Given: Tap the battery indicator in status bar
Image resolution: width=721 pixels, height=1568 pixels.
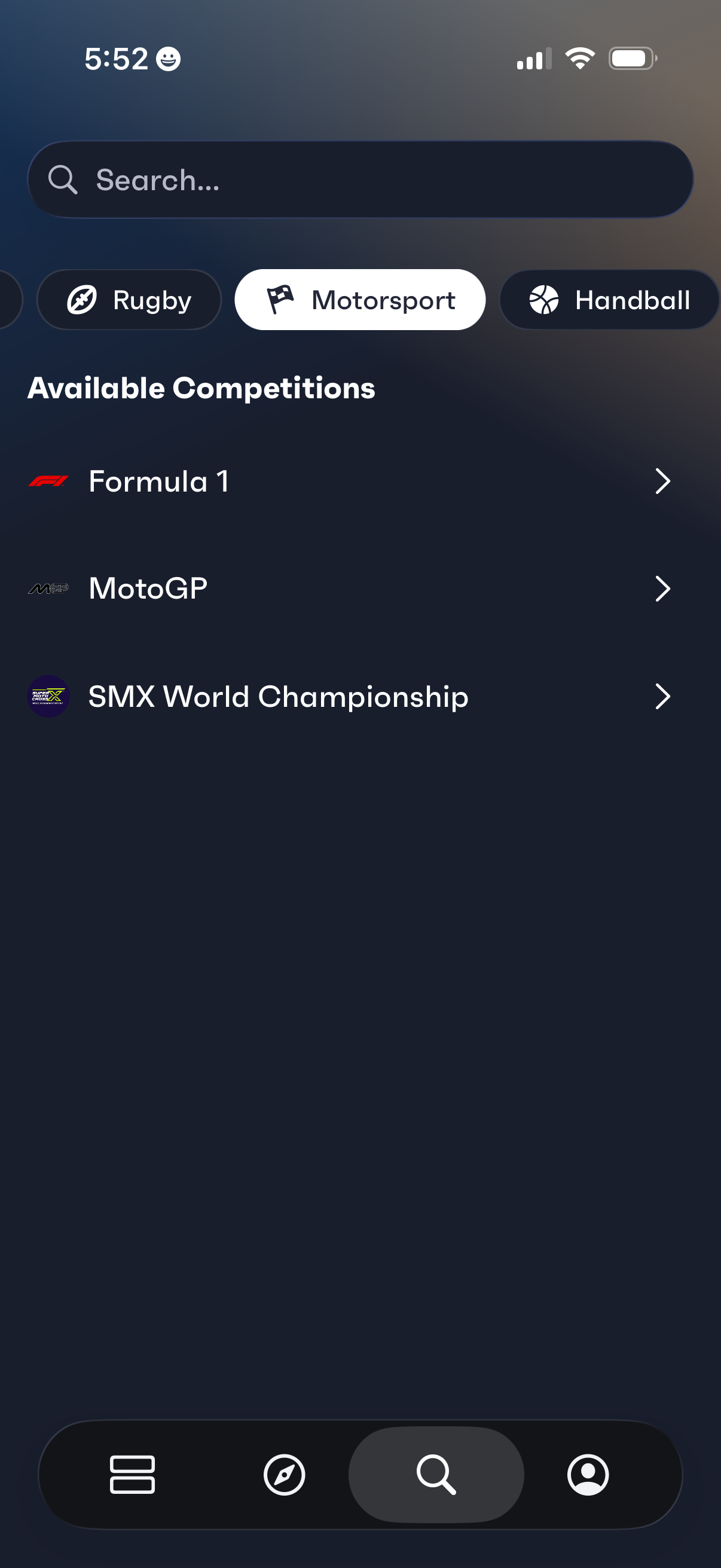Looking at the screenshot, I should pyautogui.click(x=630, y=57).
